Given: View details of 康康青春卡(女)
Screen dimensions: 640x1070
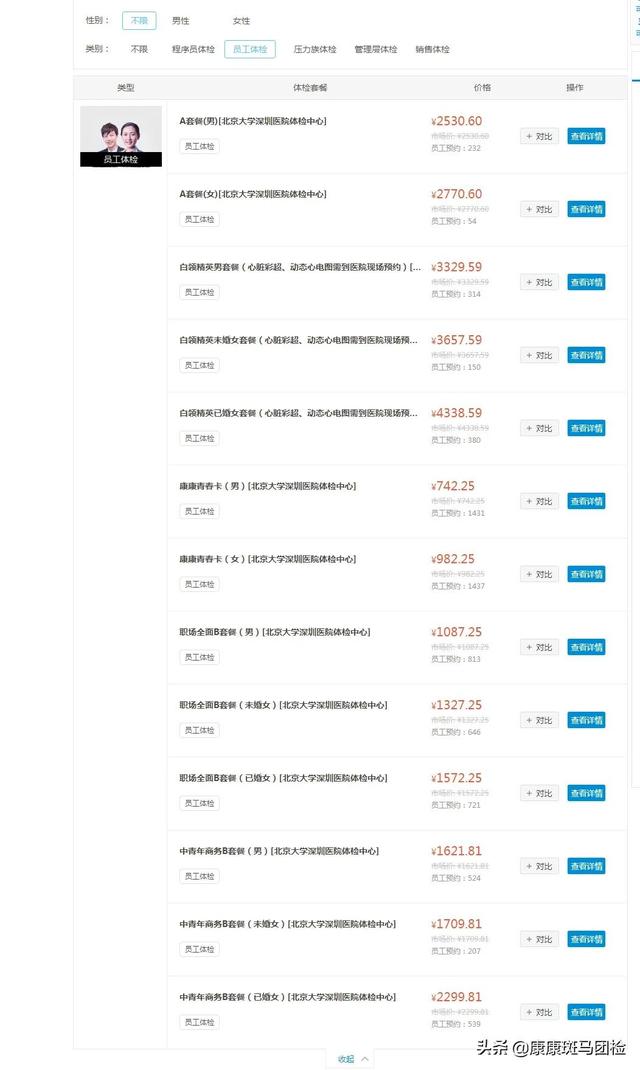Looking at the screenshot, I should point(586,575).
